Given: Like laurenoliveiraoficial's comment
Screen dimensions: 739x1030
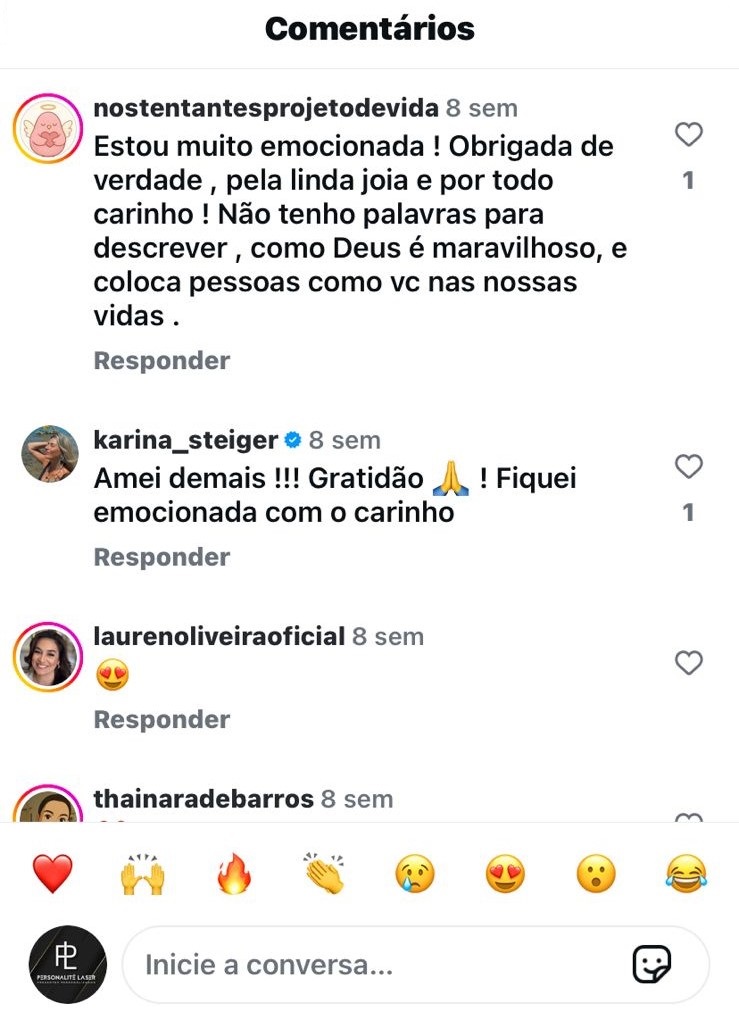Looking at the screenshot, I should [x=688, y=662].
